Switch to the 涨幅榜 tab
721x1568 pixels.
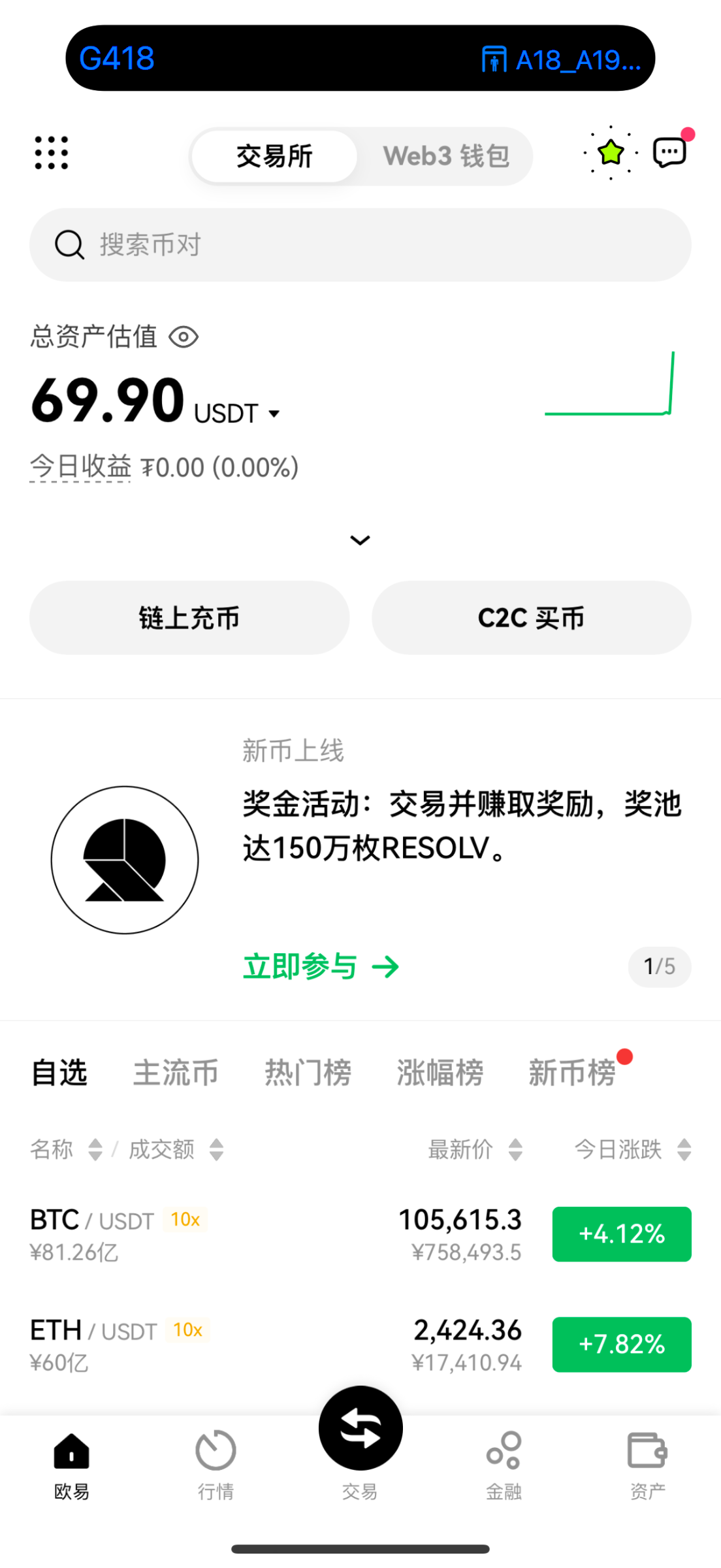(440, 1073)
